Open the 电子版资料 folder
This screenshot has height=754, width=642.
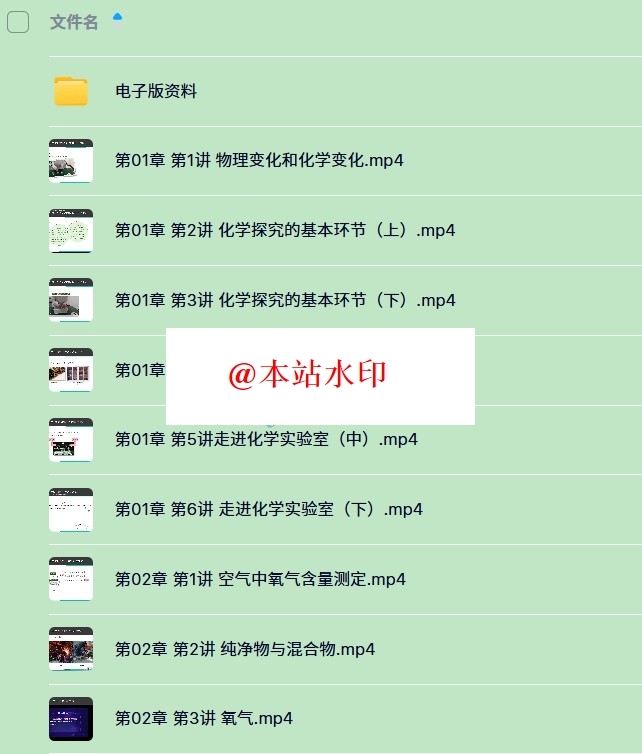pyautogui.click(x=156, y=91)
